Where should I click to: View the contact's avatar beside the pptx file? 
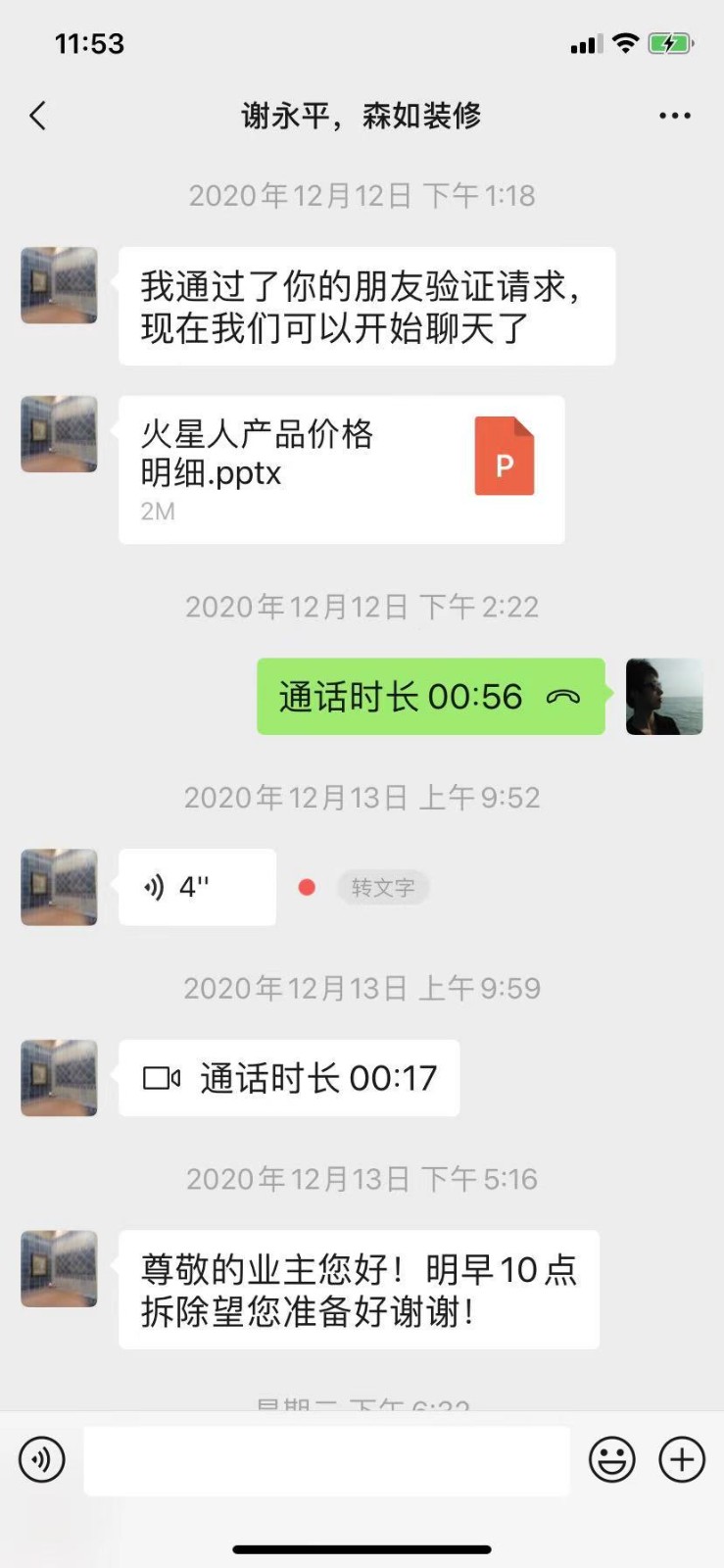tap(59, 434)
